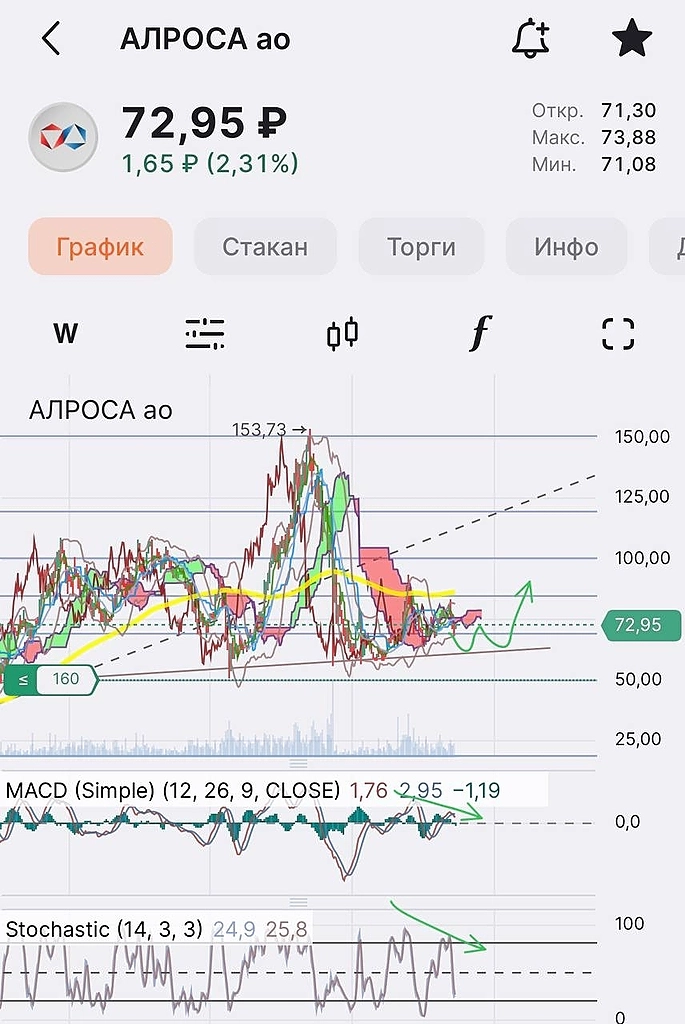Expand the chart to fullscreen

618,333
